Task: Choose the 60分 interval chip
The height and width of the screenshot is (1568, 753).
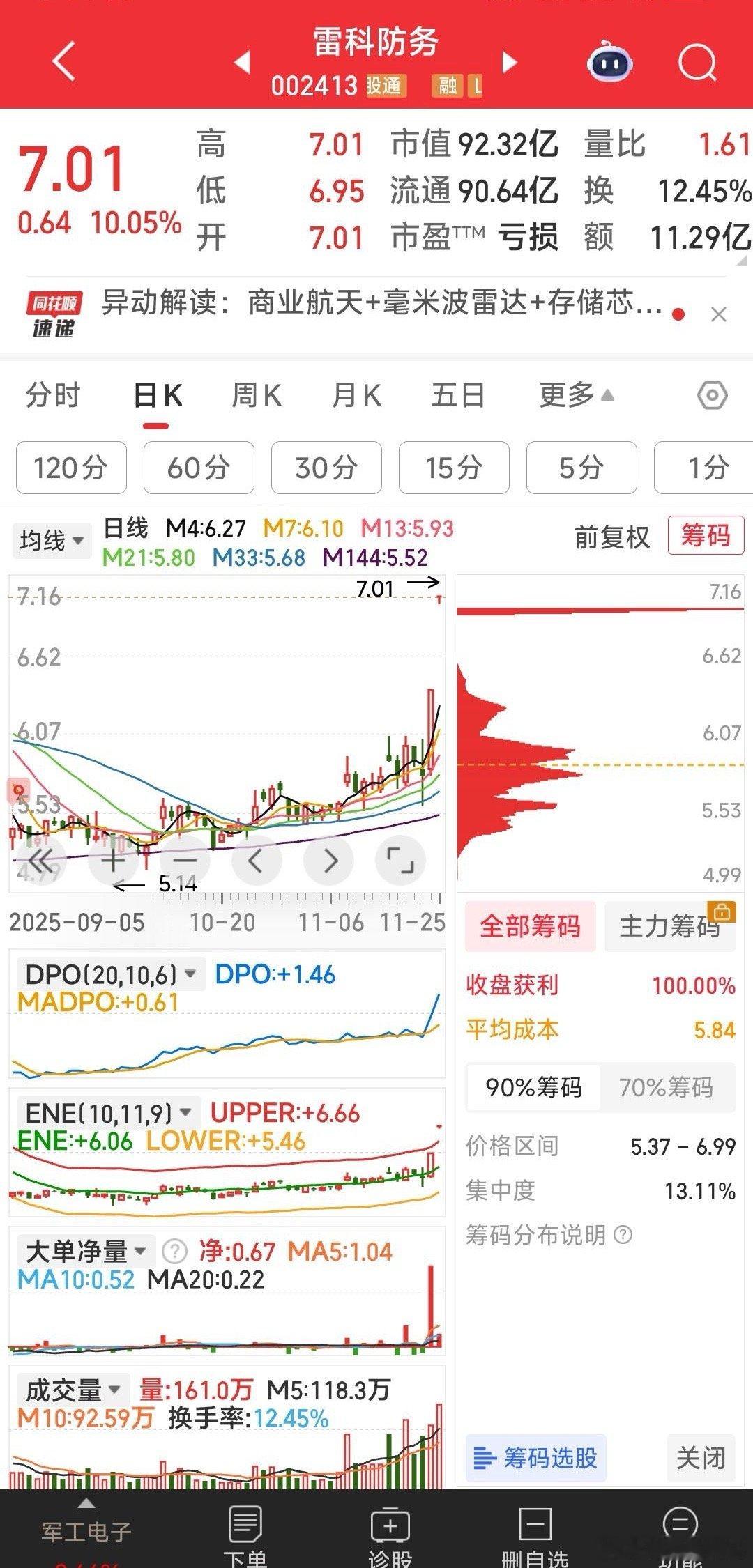Action: click(x=199, y=468)
